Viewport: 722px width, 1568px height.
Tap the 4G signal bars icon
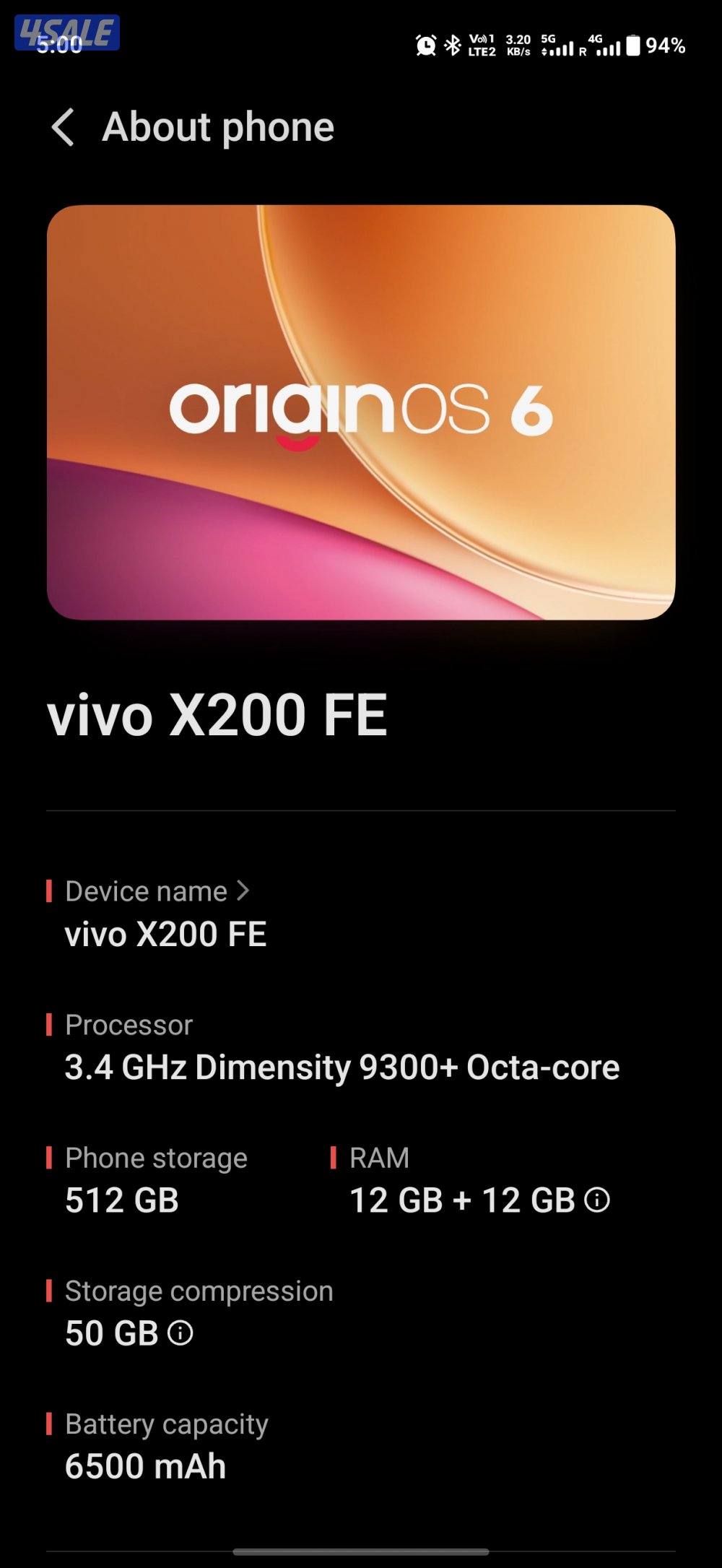tap(604, 44)
